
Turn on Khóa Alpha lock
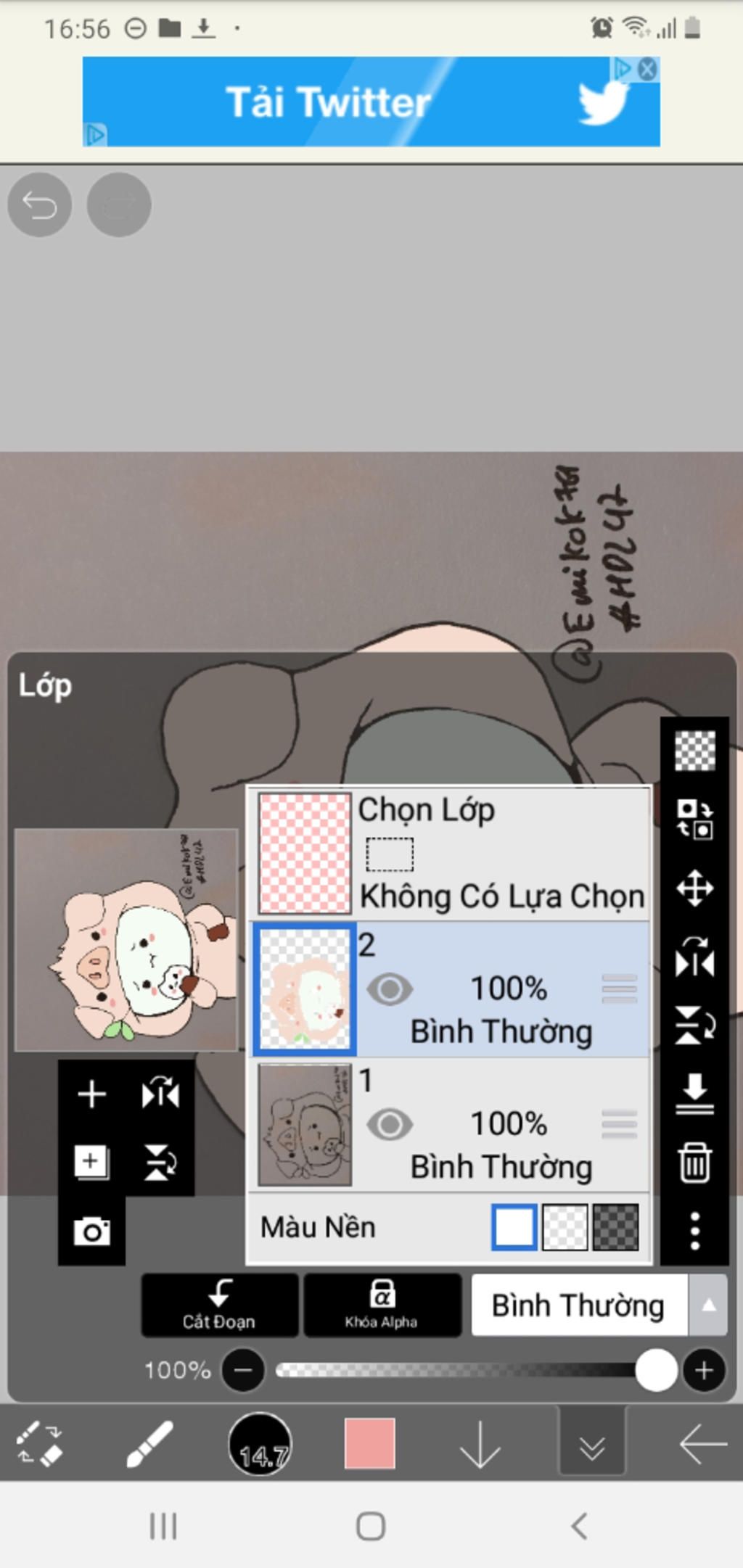382,1305
